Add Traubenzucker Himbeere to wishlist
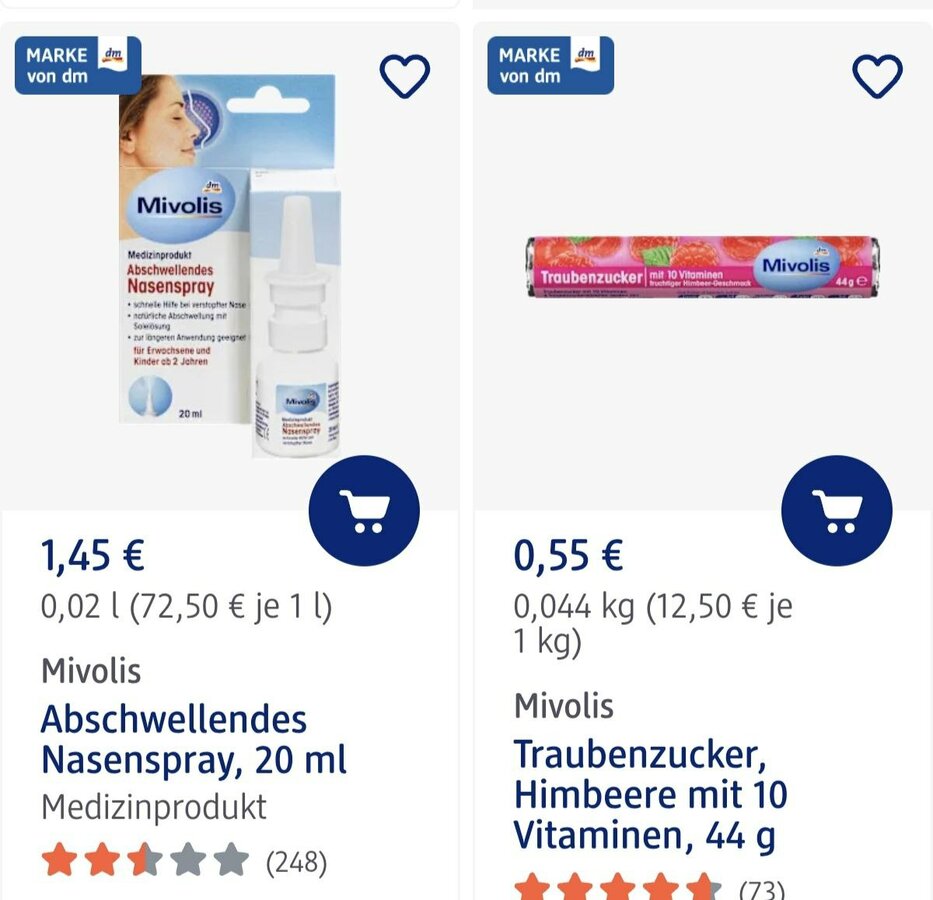933x900 pixels. tap(877, 76)
